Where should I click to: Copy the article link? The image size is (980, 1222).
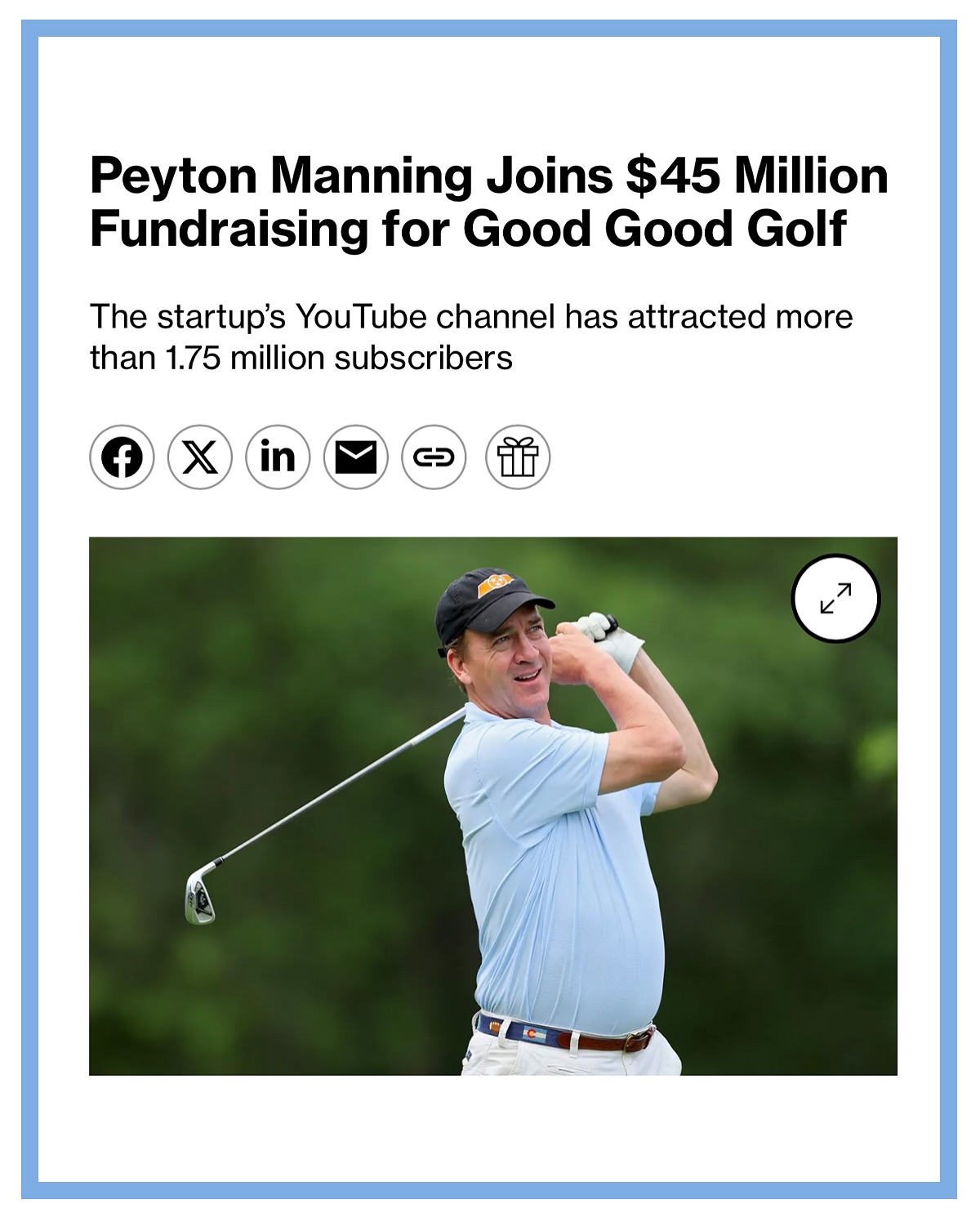point(434,457)
